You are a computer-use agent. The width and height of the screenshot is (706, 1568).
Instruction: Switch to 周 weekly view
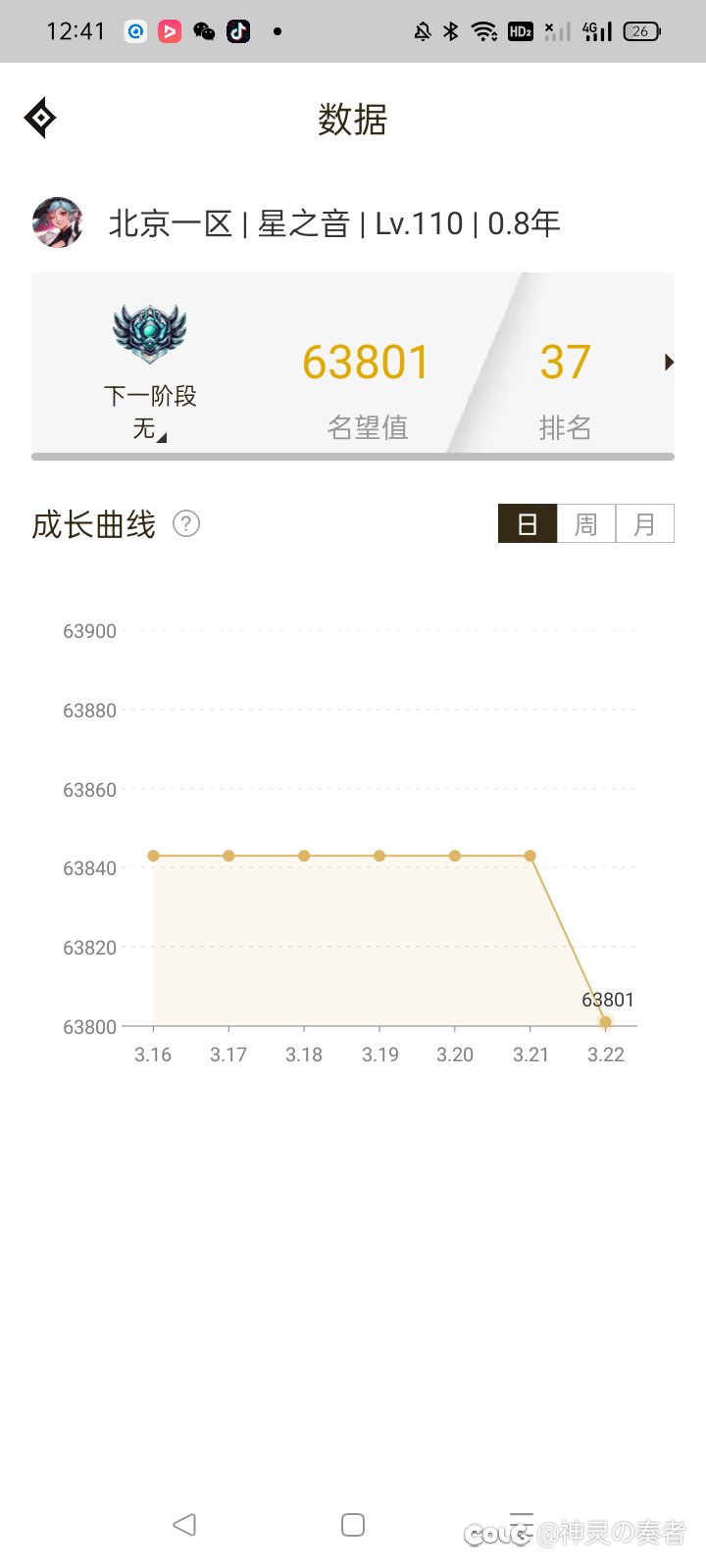[x=585, y=523]
